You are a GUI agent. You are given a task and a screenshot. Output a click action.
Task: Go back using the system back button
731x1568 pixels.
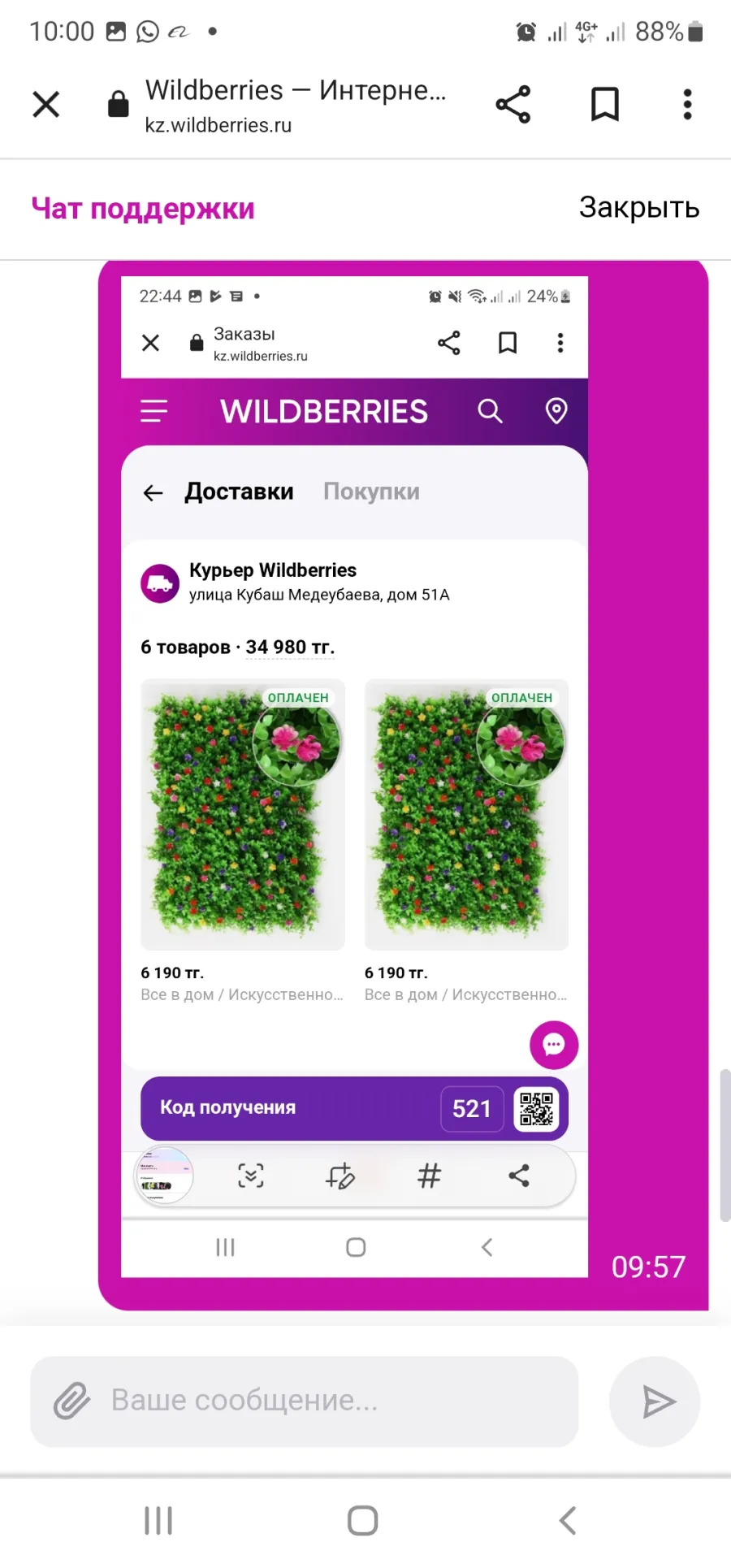pyautogui.click(x=568, y=1520)
